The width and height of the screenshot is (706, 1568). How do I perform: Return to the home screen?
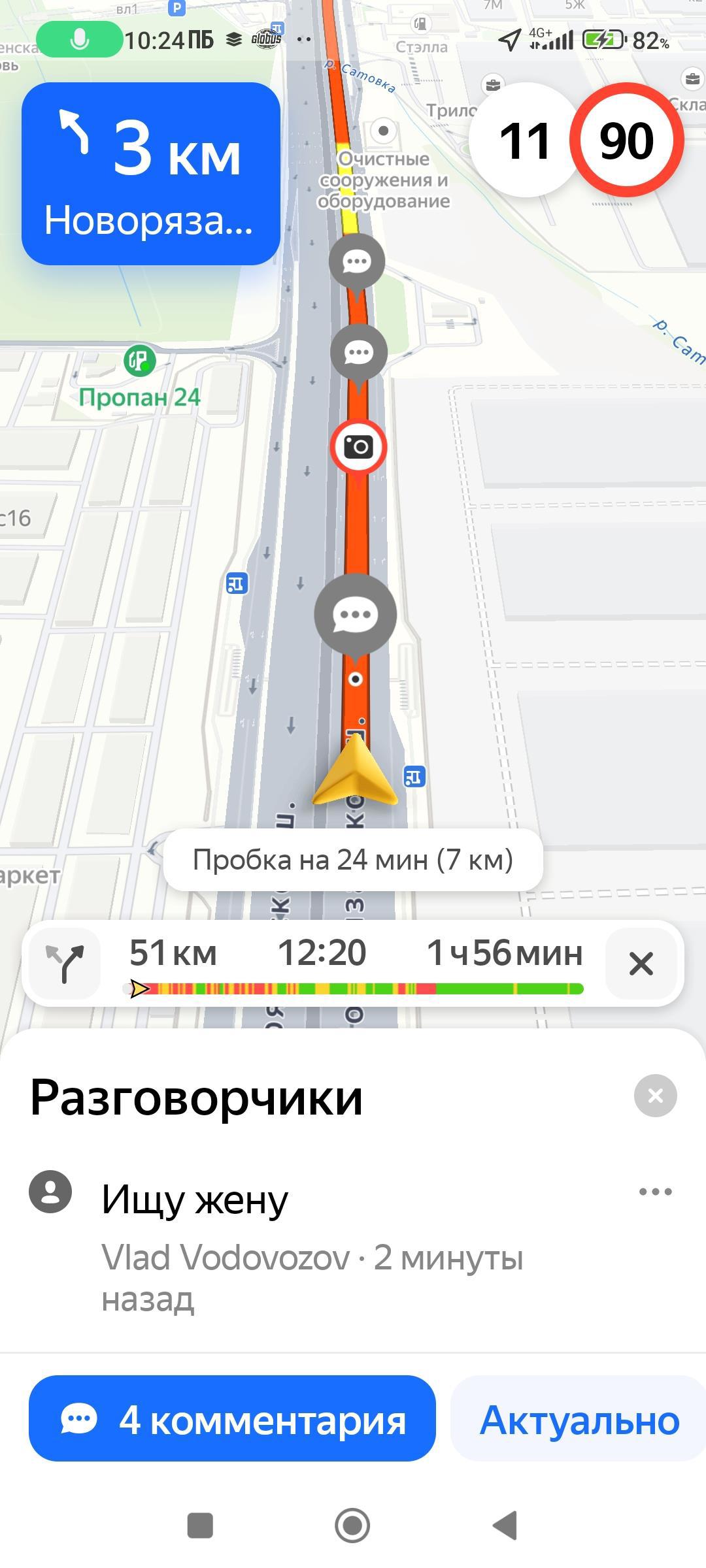pyautogui.click(x=352, y=1526)
